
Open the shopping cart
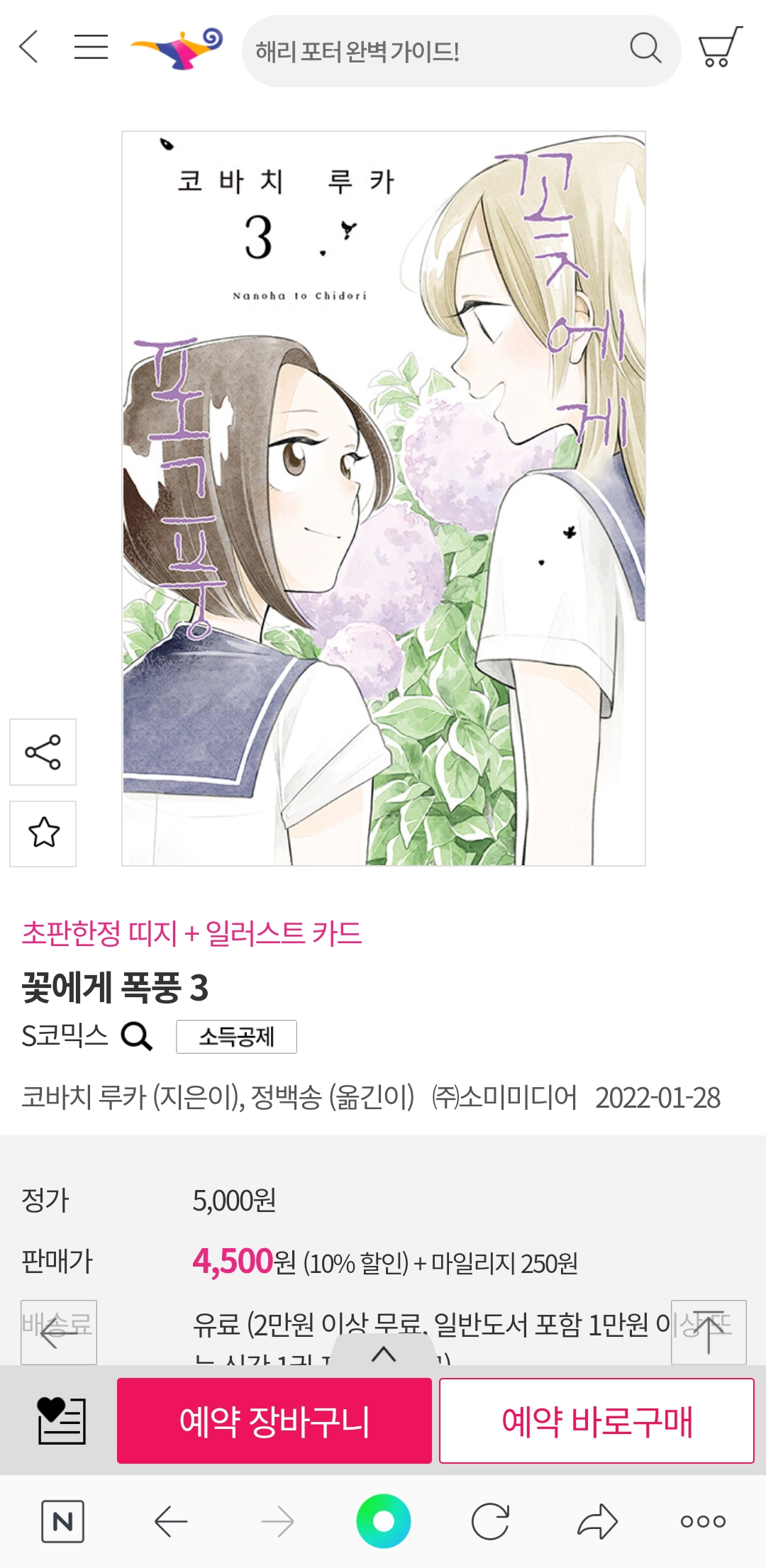[719, 48]
